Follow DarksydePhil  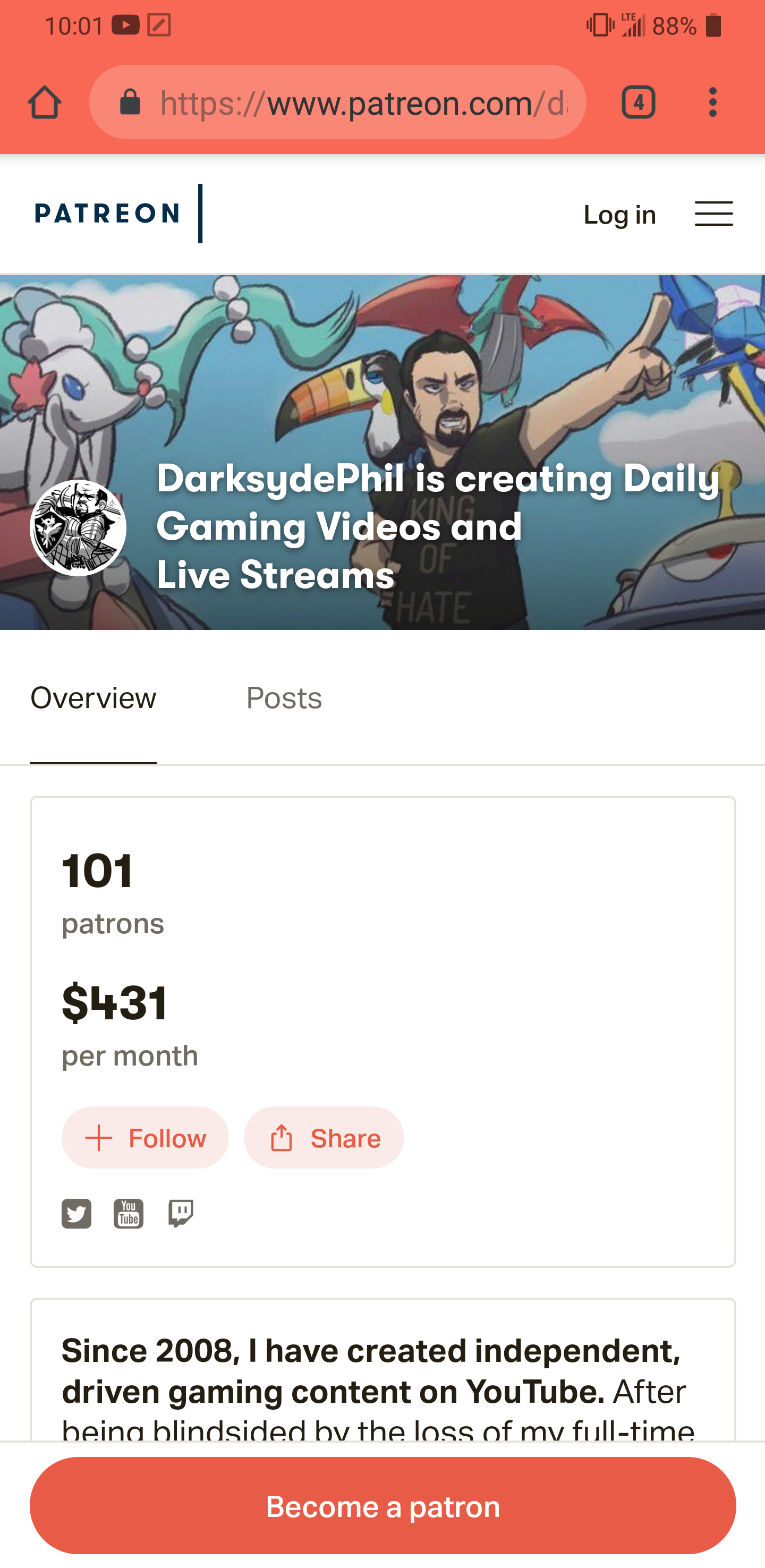[x=145, y=1138]
